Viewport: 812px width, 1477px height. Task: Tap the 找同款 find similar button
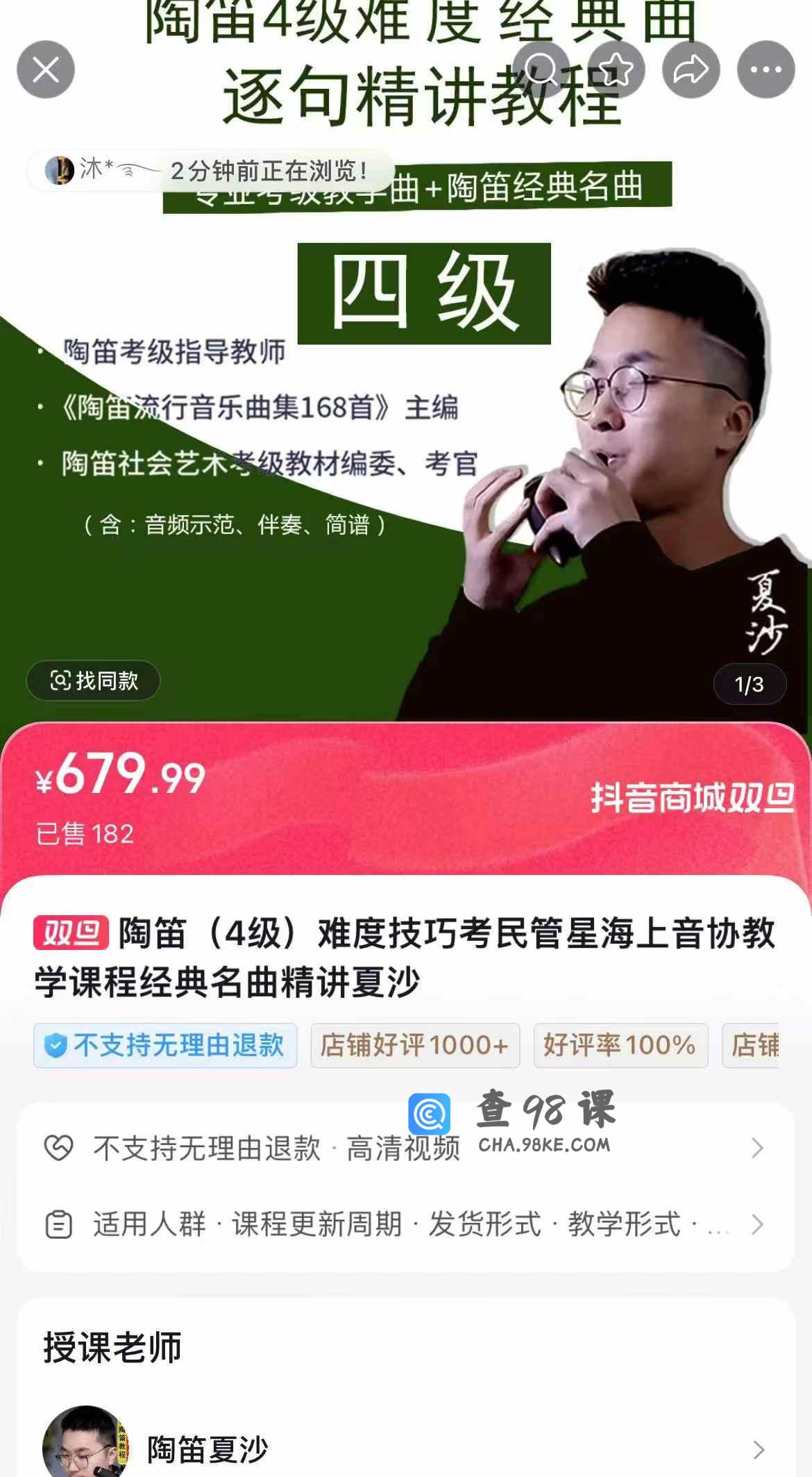point(94,681)
